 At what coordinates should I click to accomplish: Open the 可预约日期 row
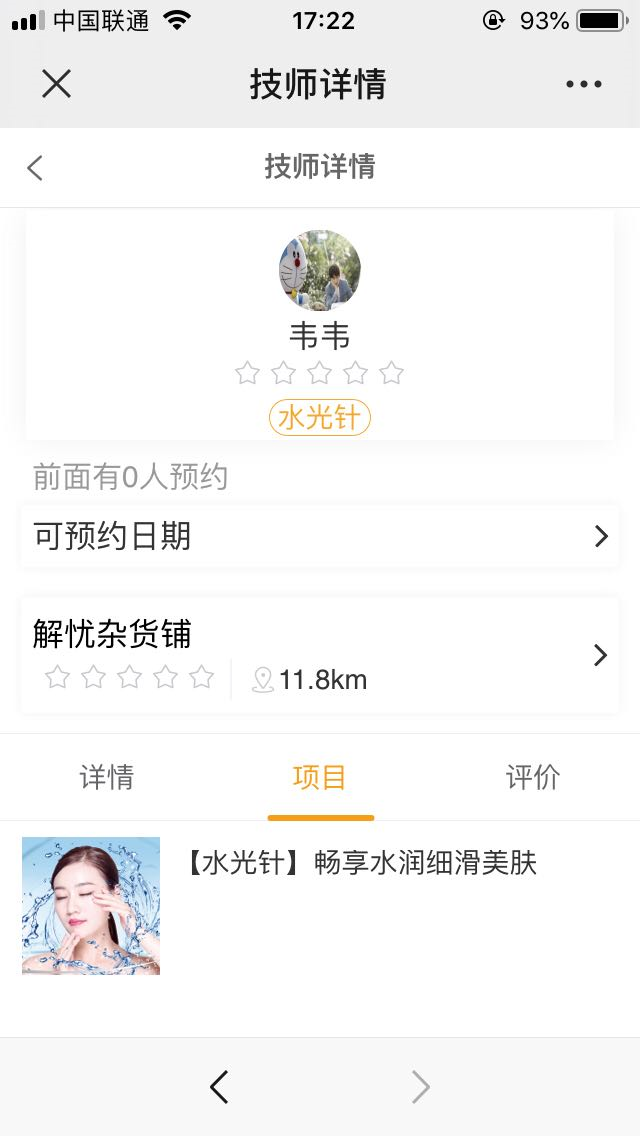point(320,537)
